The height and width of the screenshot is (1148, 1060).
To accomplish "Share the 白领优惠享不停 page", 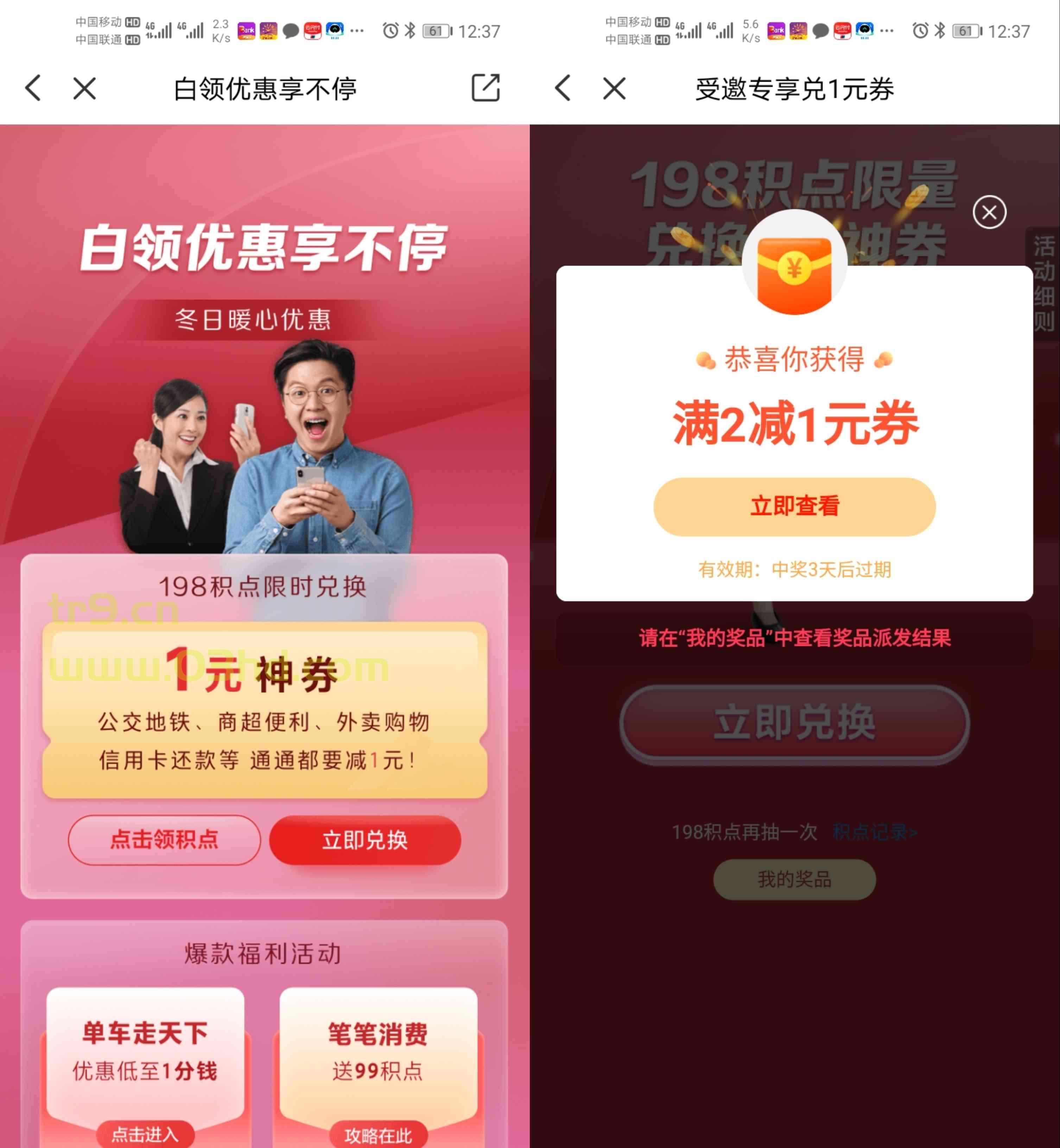I will (485, 88).
